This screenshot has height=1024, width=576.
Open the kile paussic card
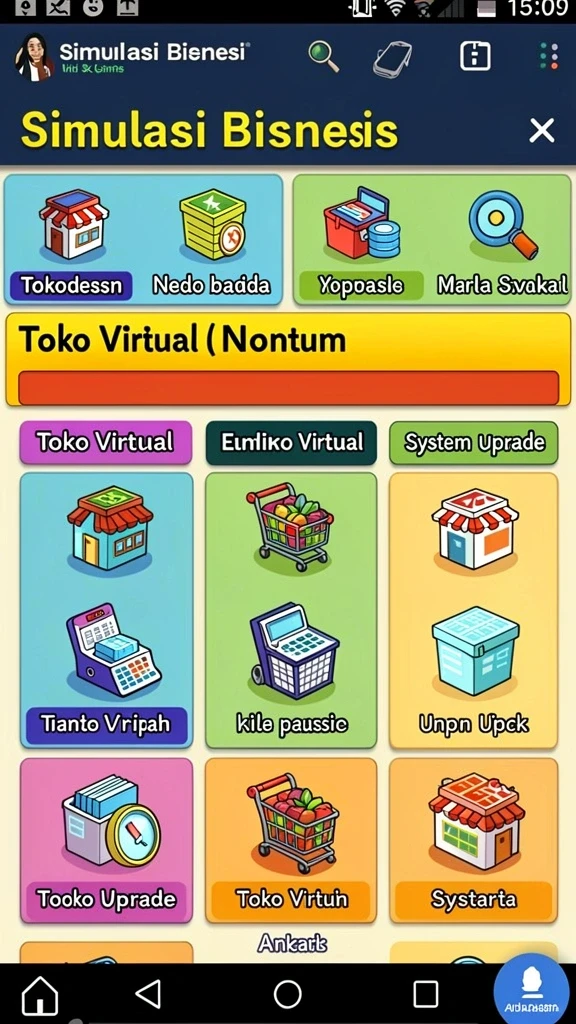tap(291, 610)
